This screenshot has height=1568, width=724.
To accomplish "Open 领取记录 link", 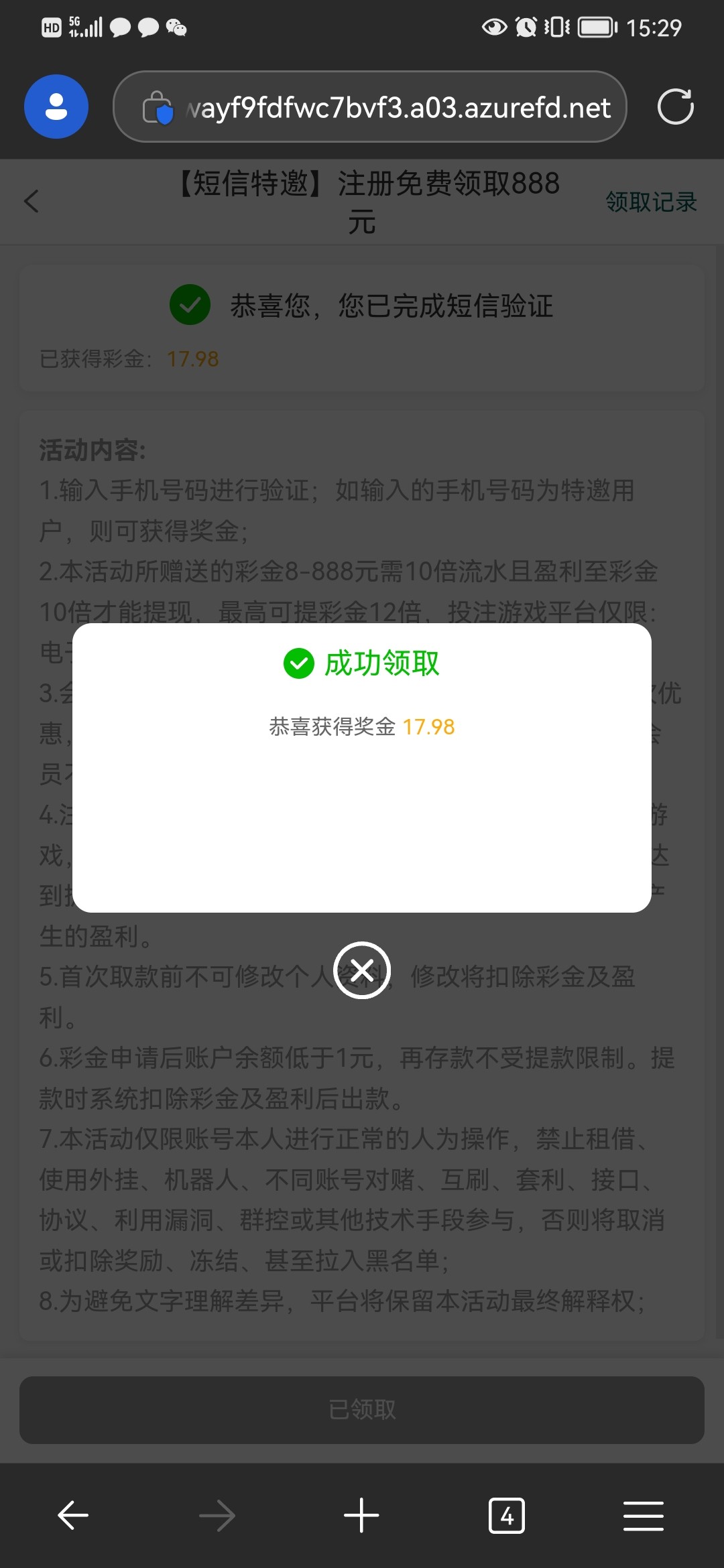I will [x=651, y=202].
